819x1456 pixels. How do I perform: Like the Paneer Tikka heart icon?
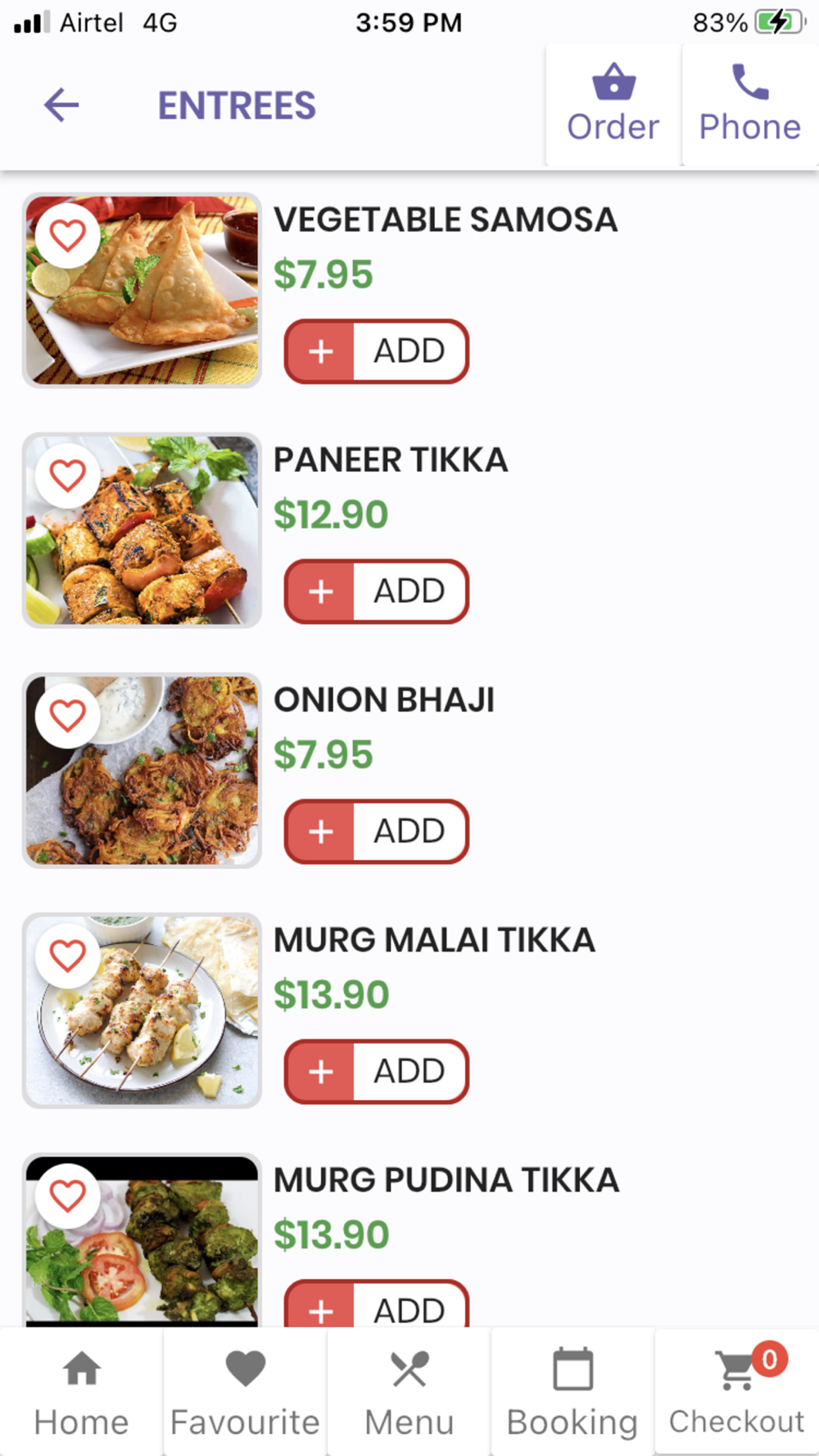coord(68,476)
